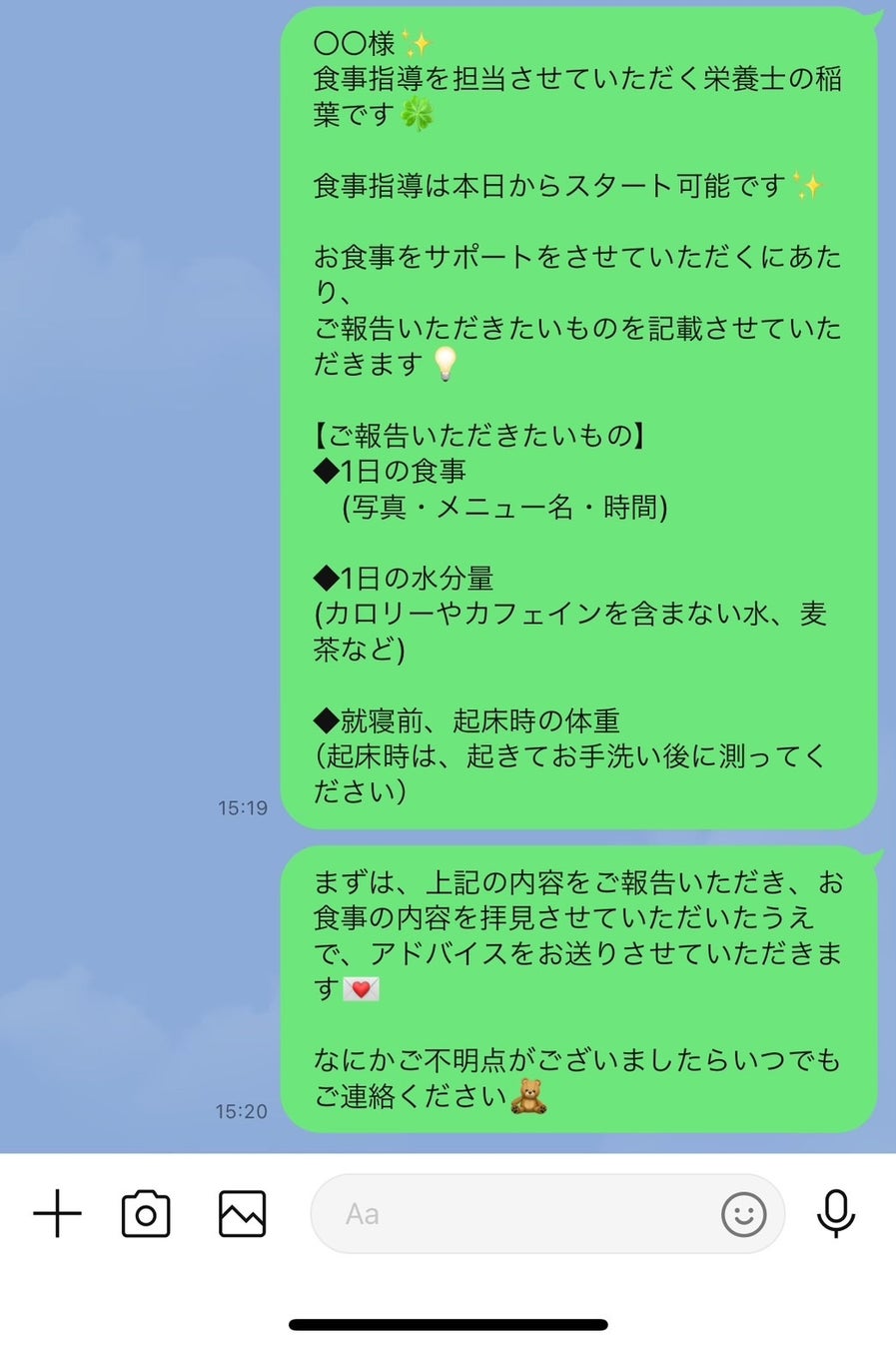Open the camera to take a photo
Image resolution: width=896 pixels, height=1349 pixels.
pyautogui.click(x=146, y=1214)
